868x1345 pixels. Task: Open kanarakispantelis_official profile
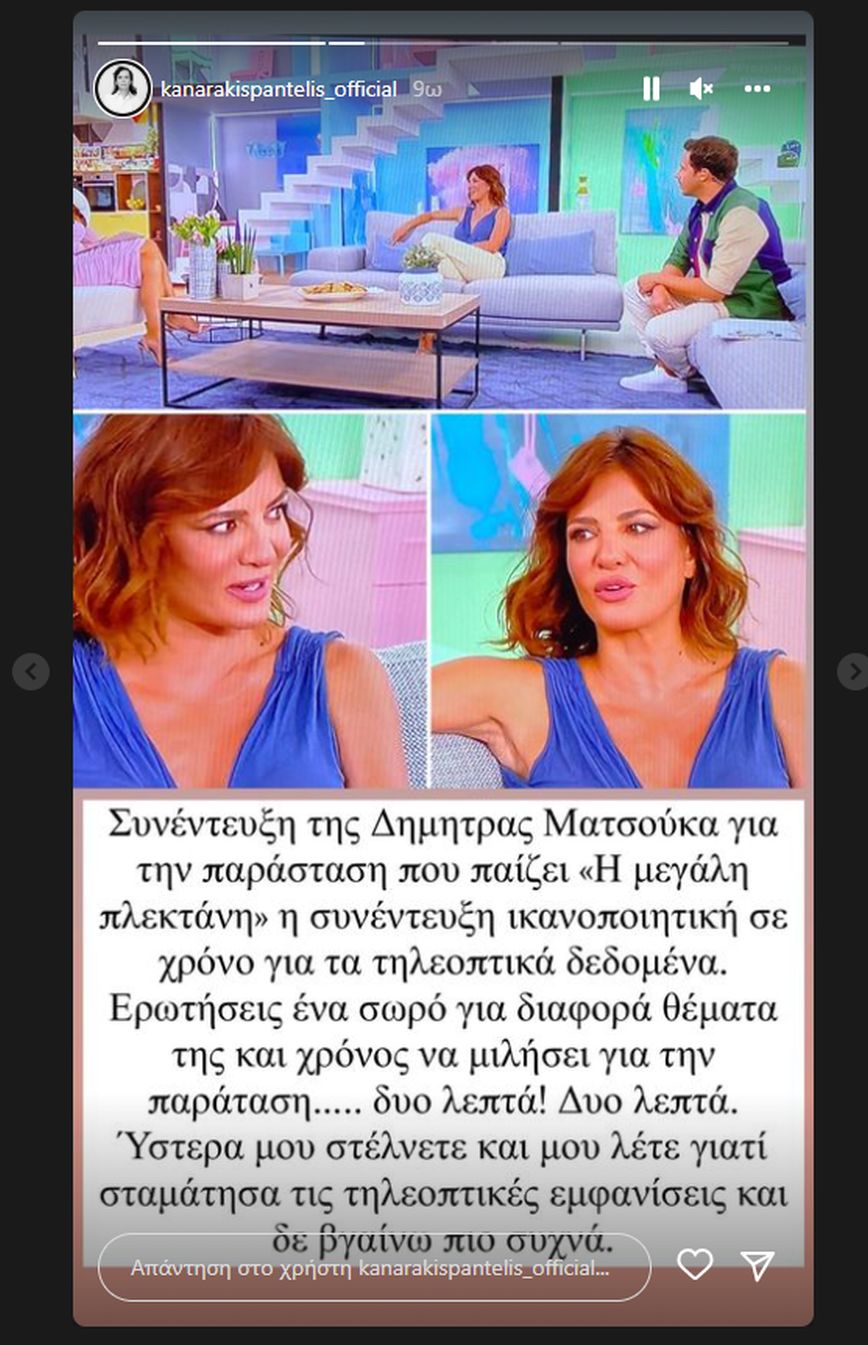tap(278, 89)
